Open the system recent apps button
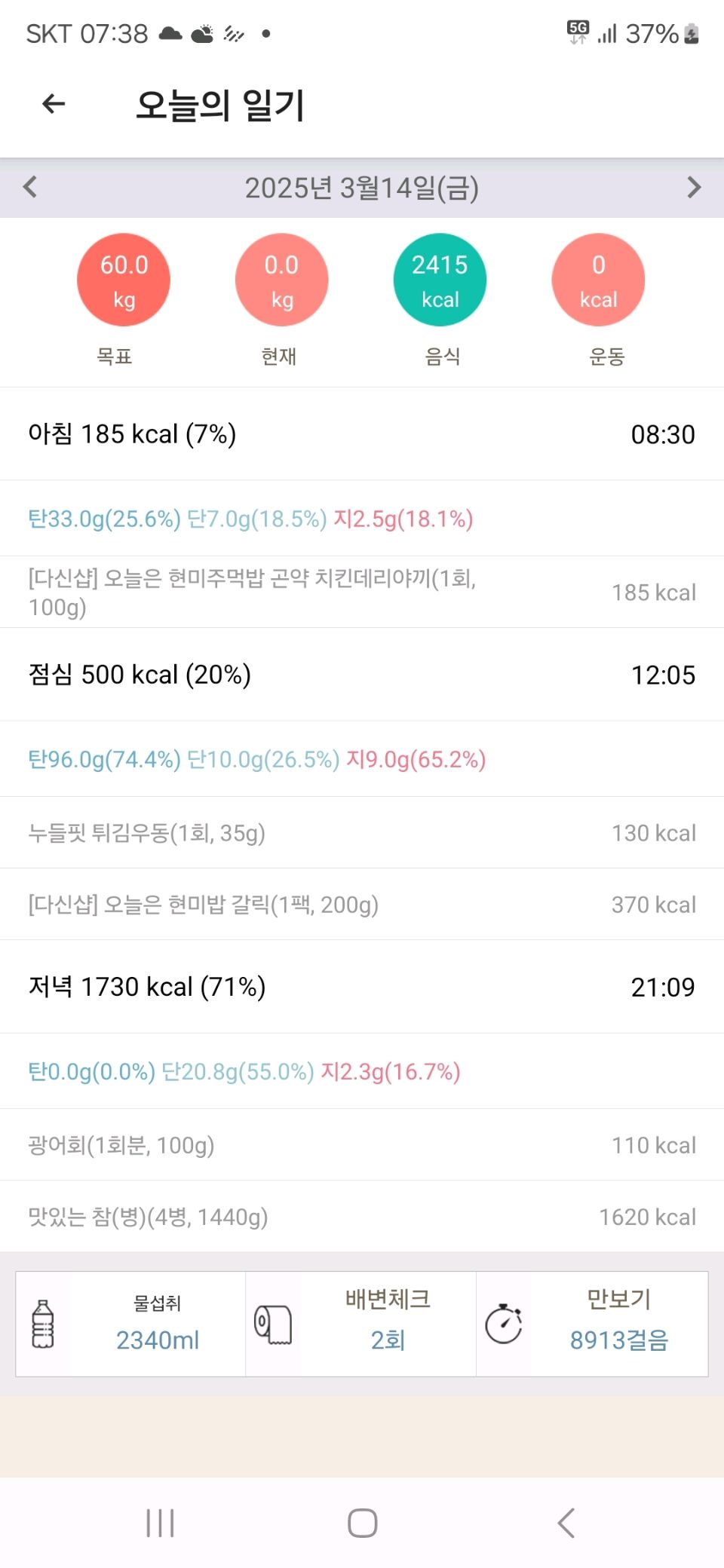 pyautogui.click(x=160, y=1523)
